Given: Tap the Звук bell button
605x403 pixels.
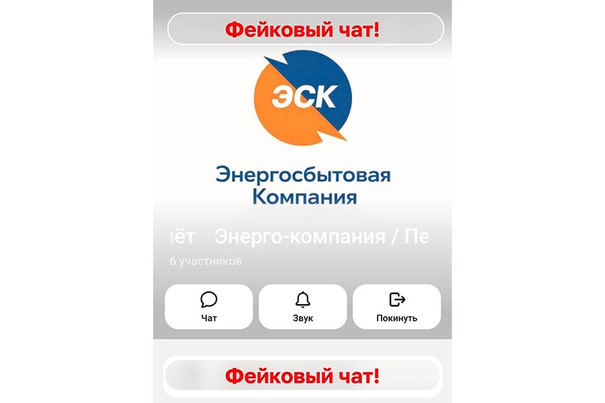Looking at the screenshot, I should [x=302, y=306].
